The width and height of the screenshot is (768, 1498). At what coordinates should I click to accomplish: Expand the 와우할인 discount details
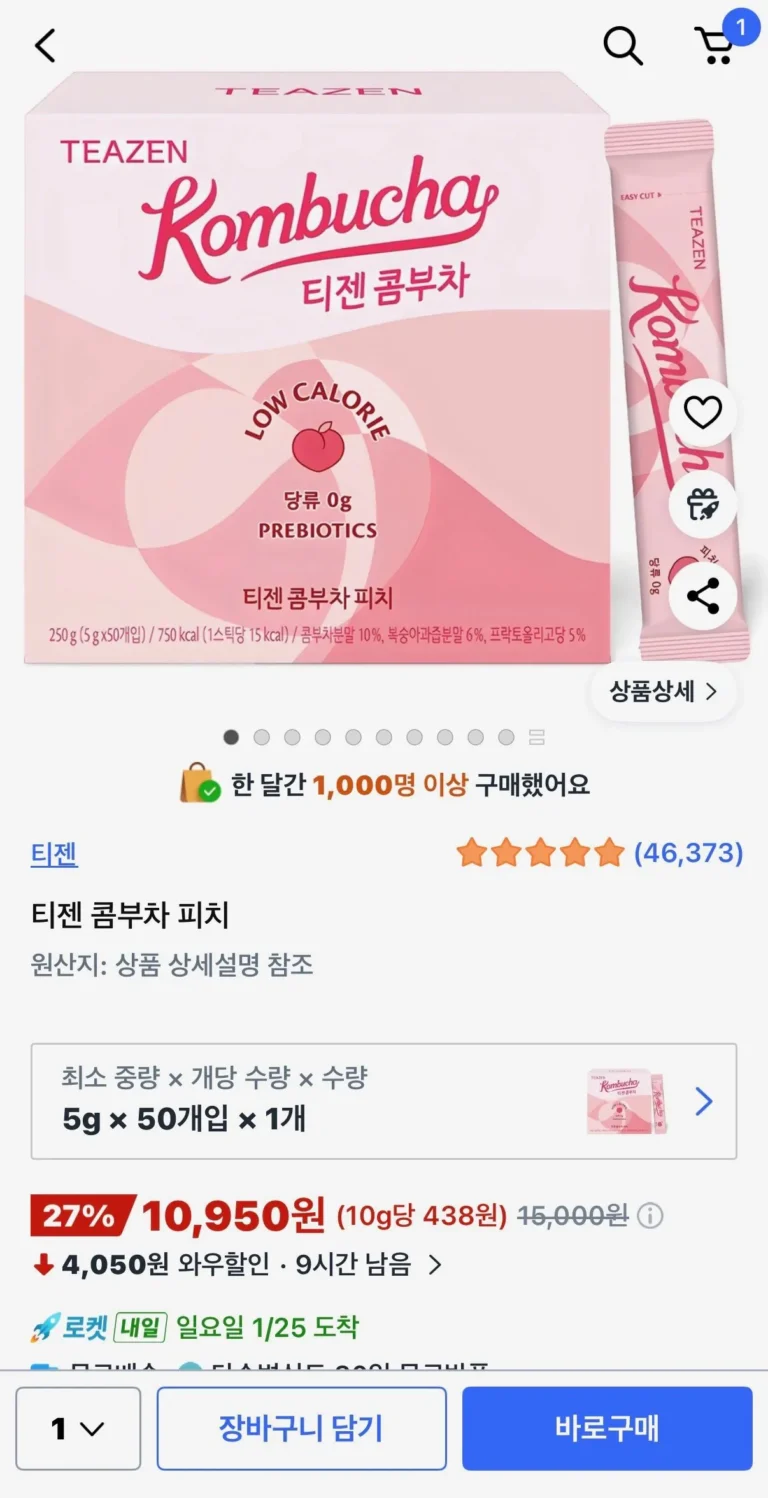point(435,1265)
